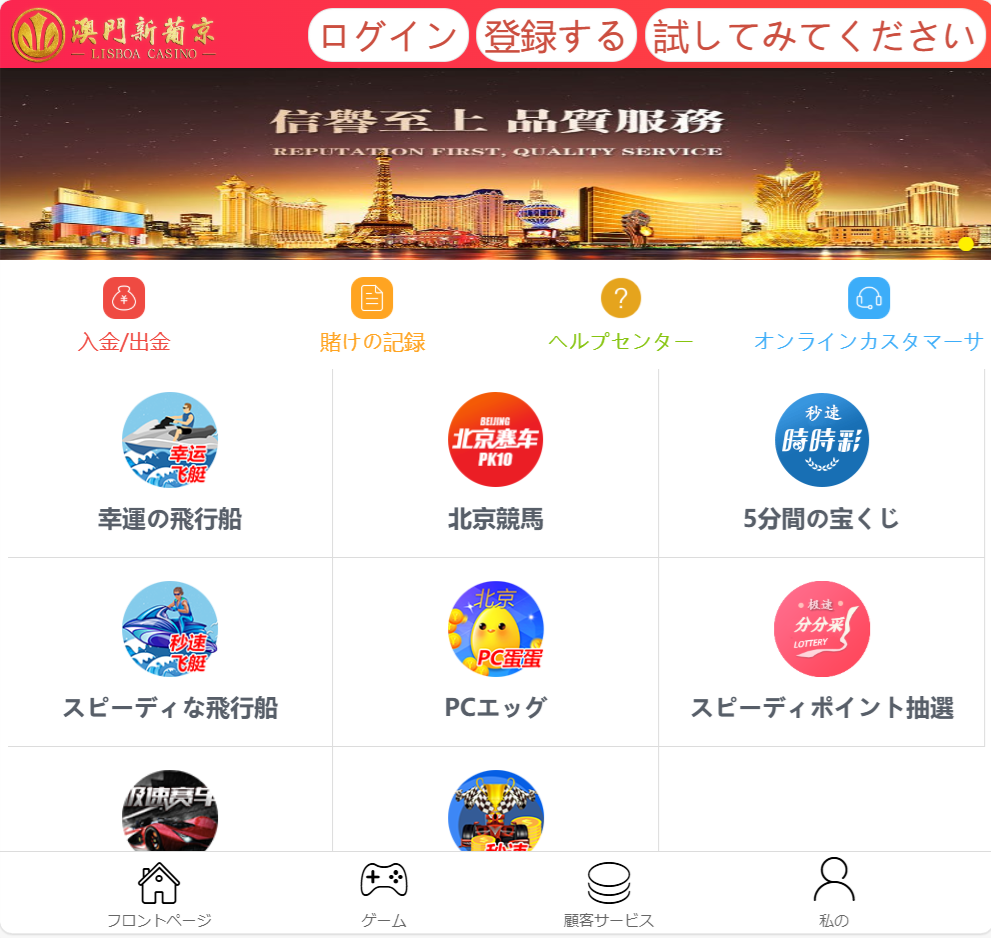Switch to the フロントページ tab
991x938 pixels.
(159, 894)
